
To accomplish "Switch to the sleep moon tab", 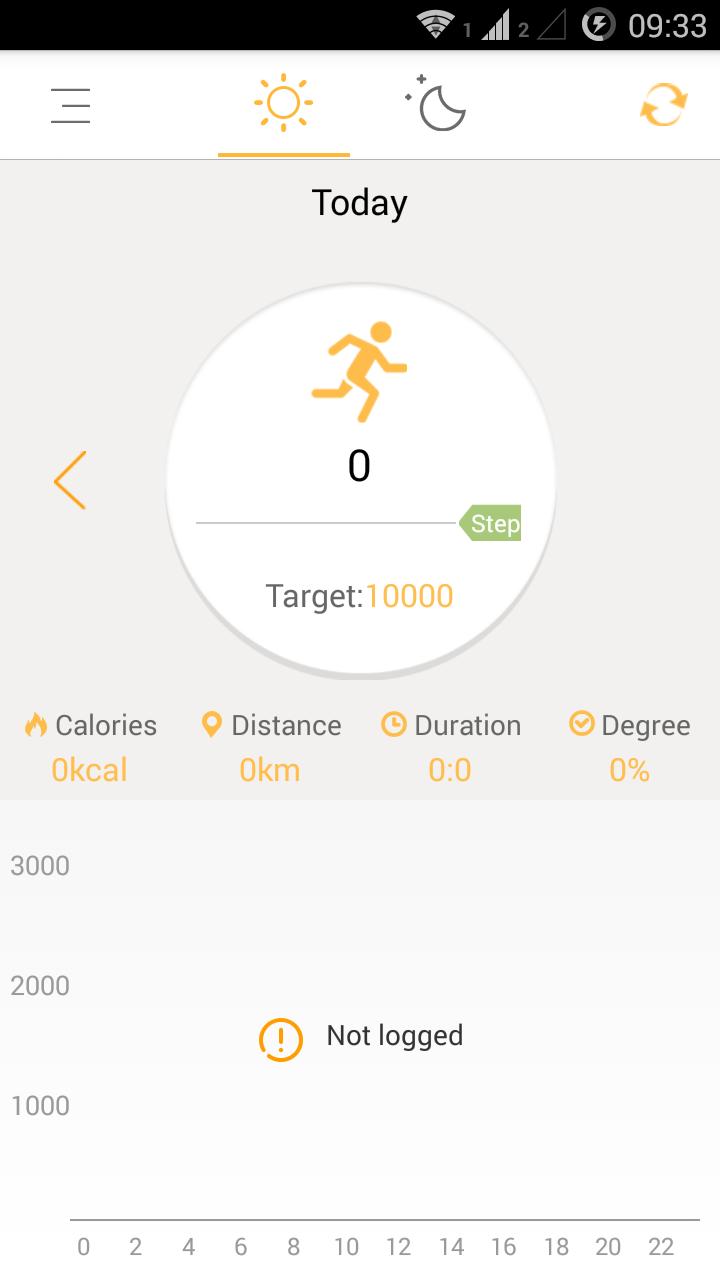I will pyautogui.click(x=437, y=104).
